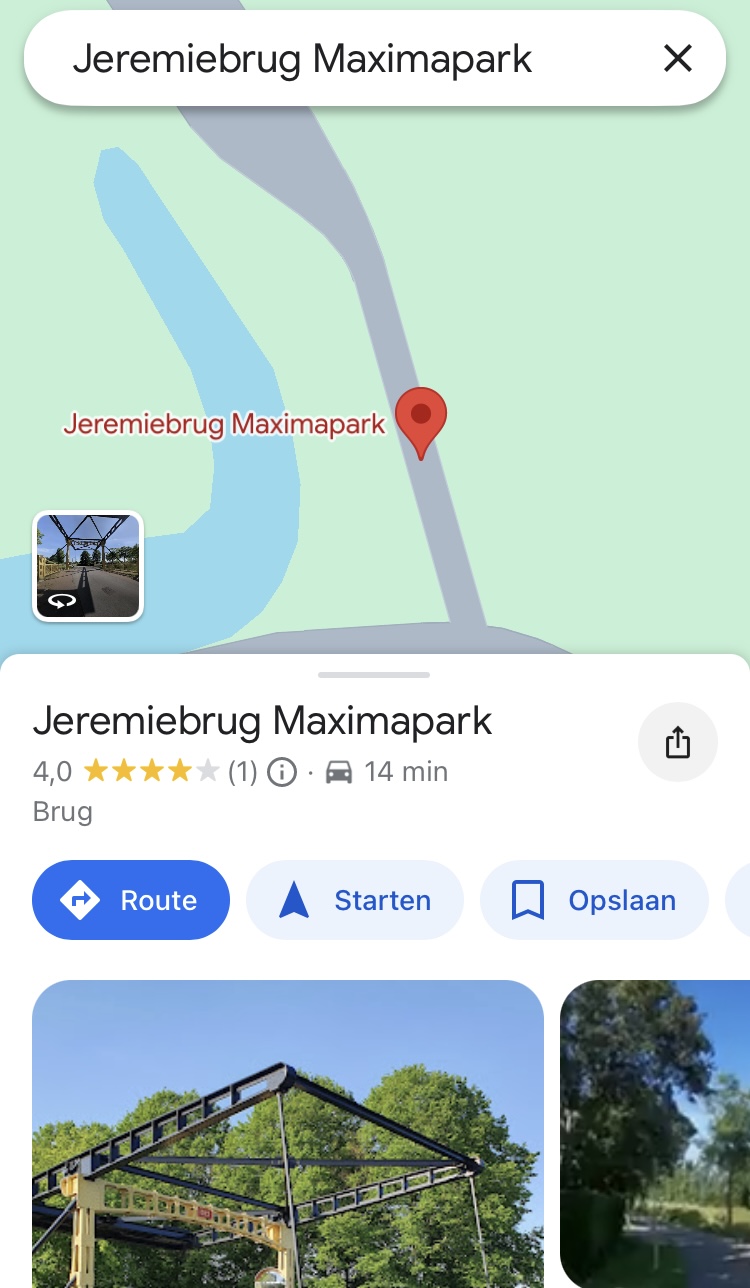
Task: Tap the sheet drag handle
Action: click(x=374, y=675)
